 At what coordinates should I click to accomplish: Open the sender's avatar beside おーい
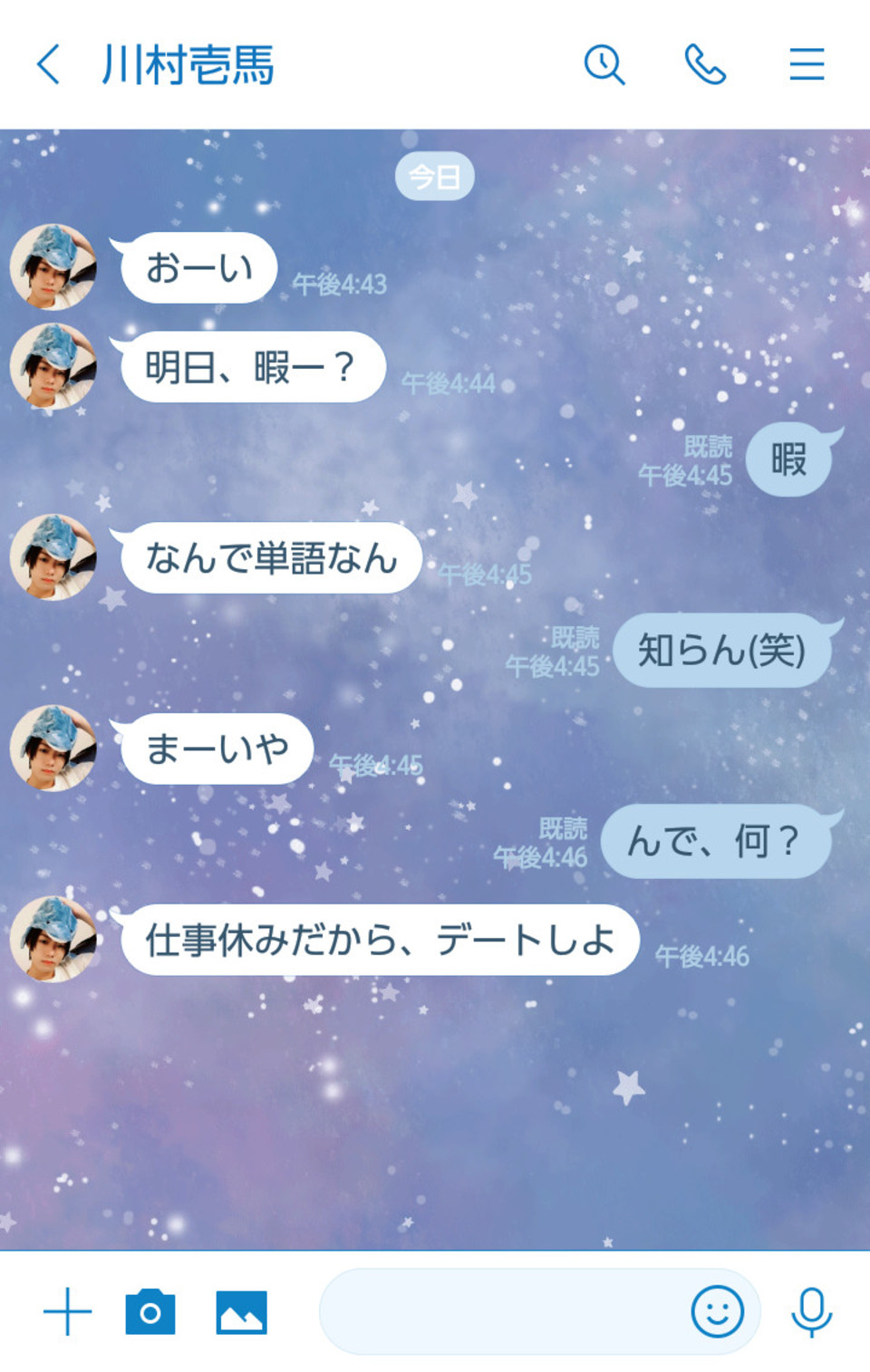(x=53, y=267)
